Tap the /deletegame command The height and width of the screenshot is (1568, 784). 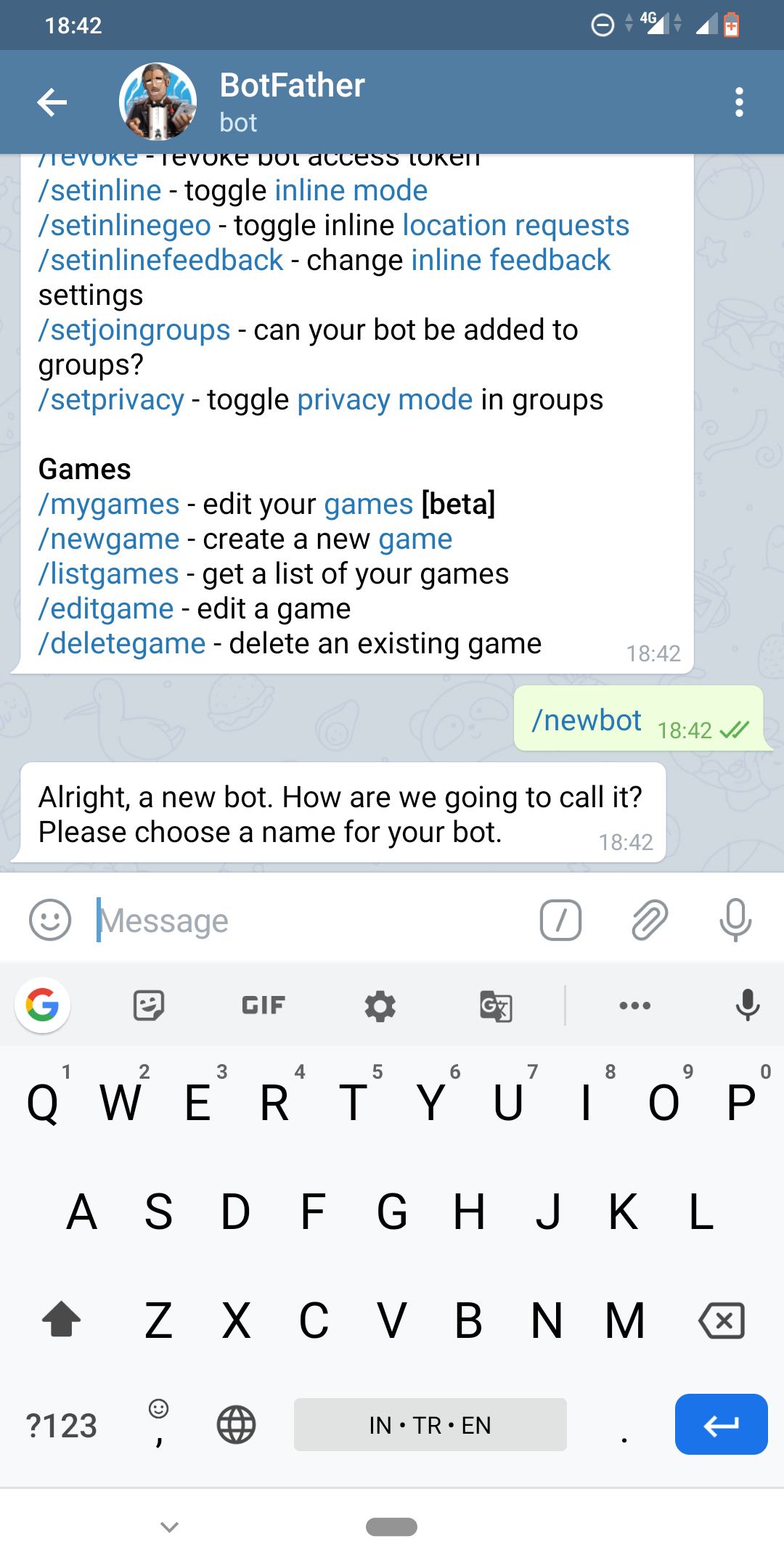tap(122, 644)
